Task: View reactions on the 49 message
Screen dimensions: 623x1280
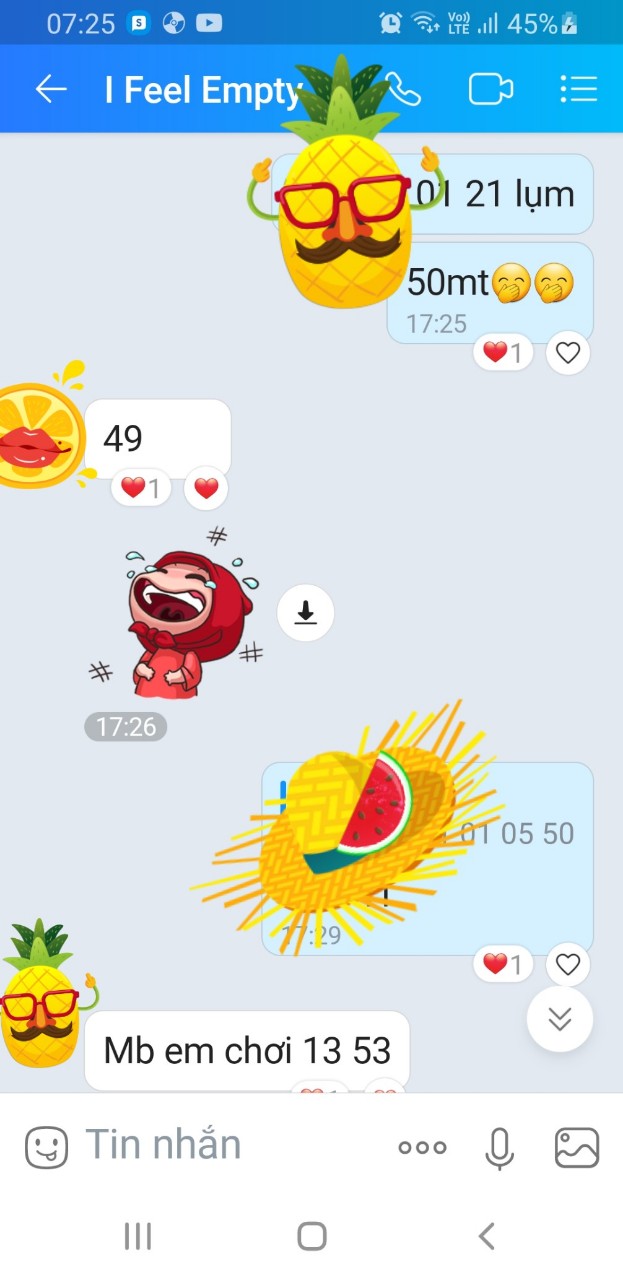Action: 141,489
